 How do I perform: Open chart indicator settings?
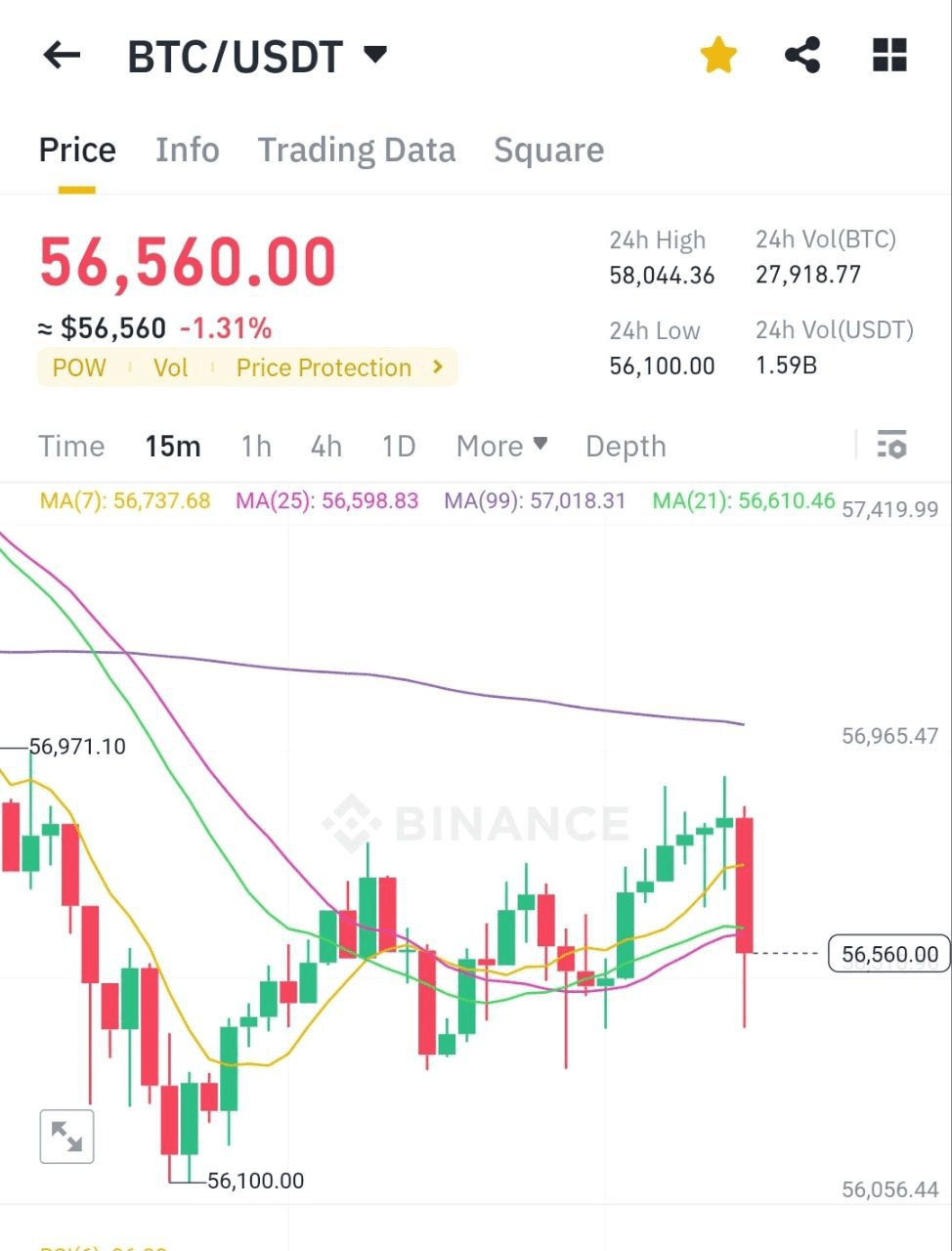click(x=891, y=446)
